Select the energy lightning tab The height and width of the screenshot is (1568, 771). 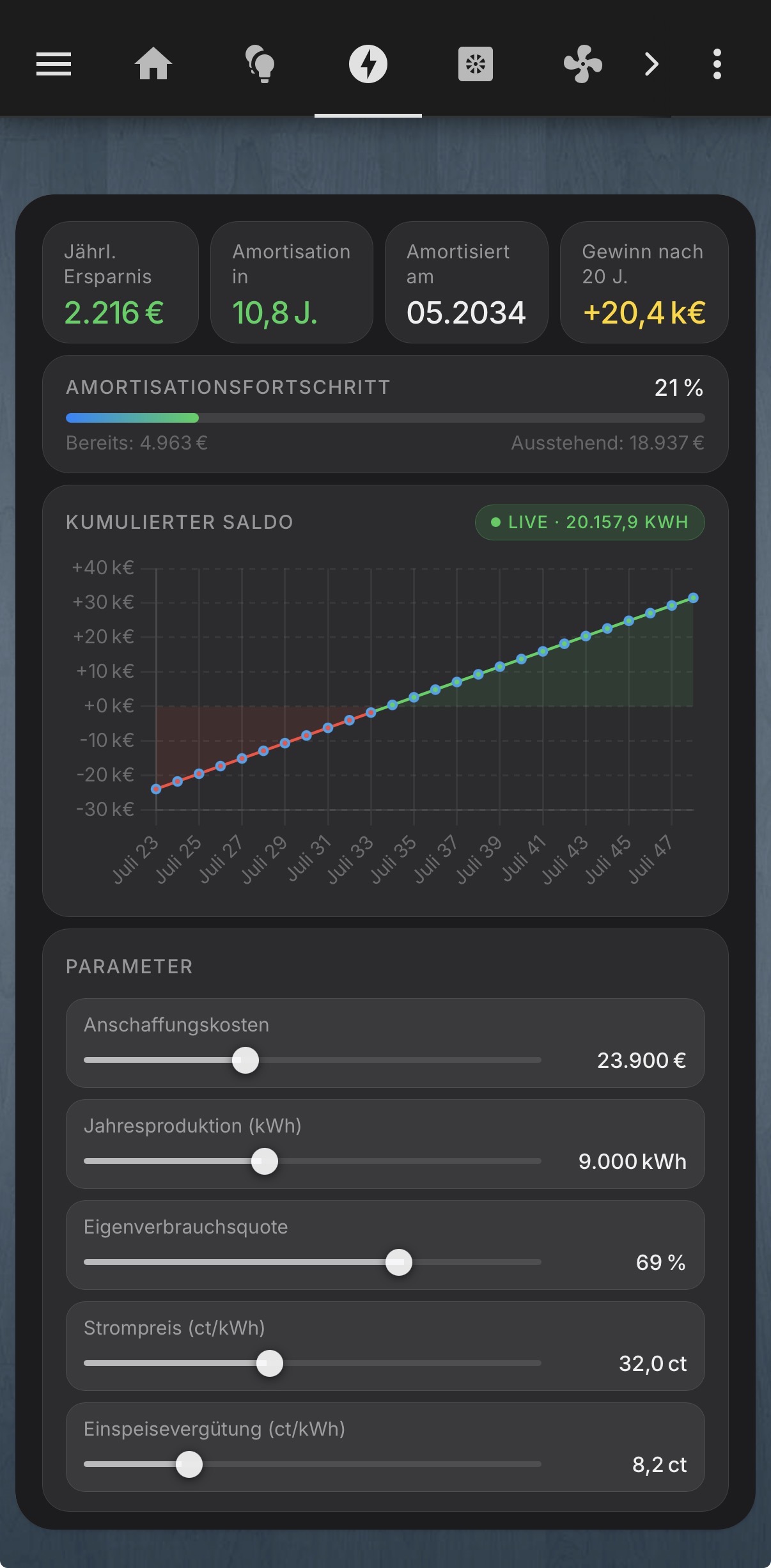pos(368,64)
